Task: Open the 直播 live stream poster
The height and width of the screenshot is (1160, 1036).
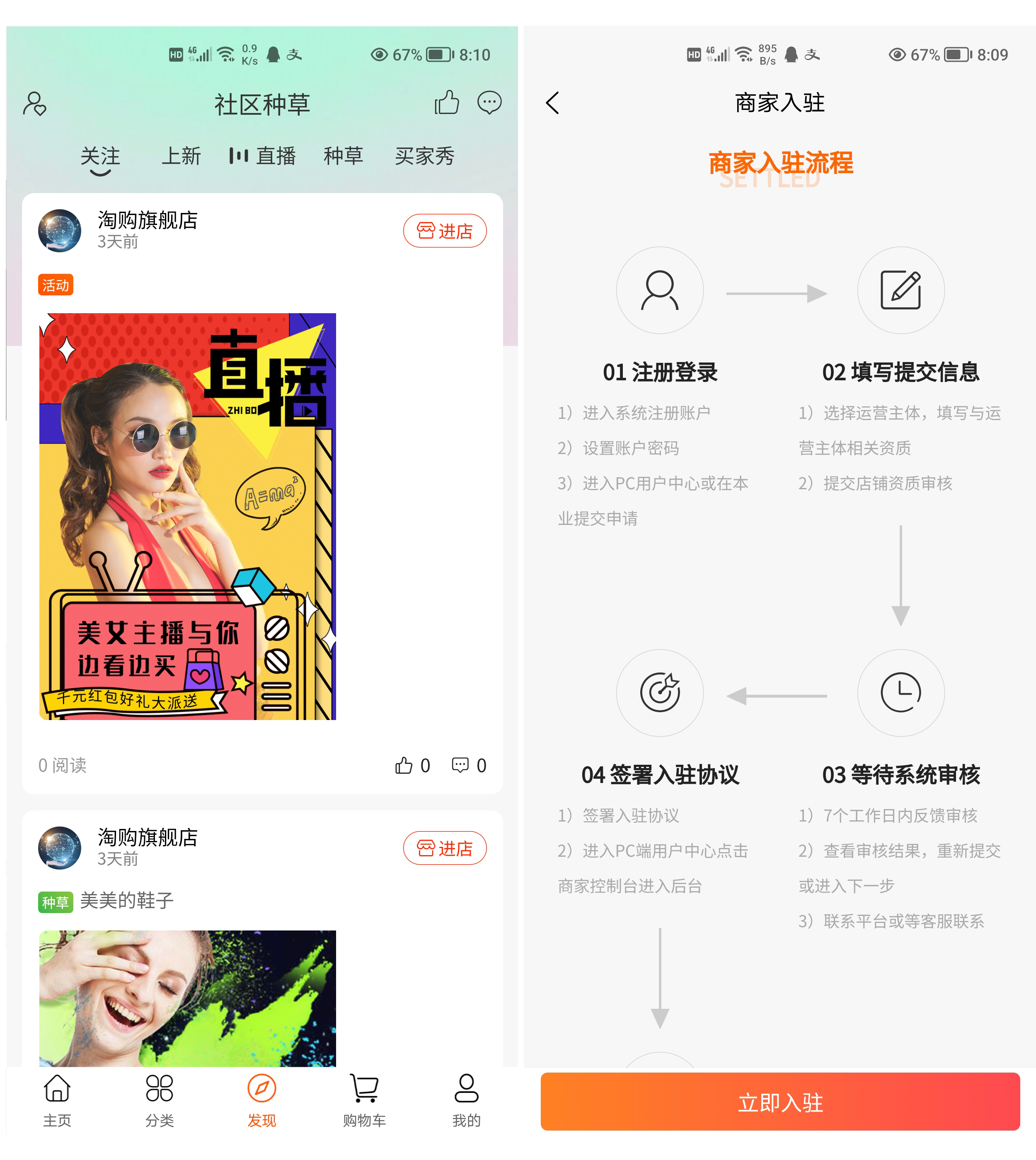Action: click(187, 516)
